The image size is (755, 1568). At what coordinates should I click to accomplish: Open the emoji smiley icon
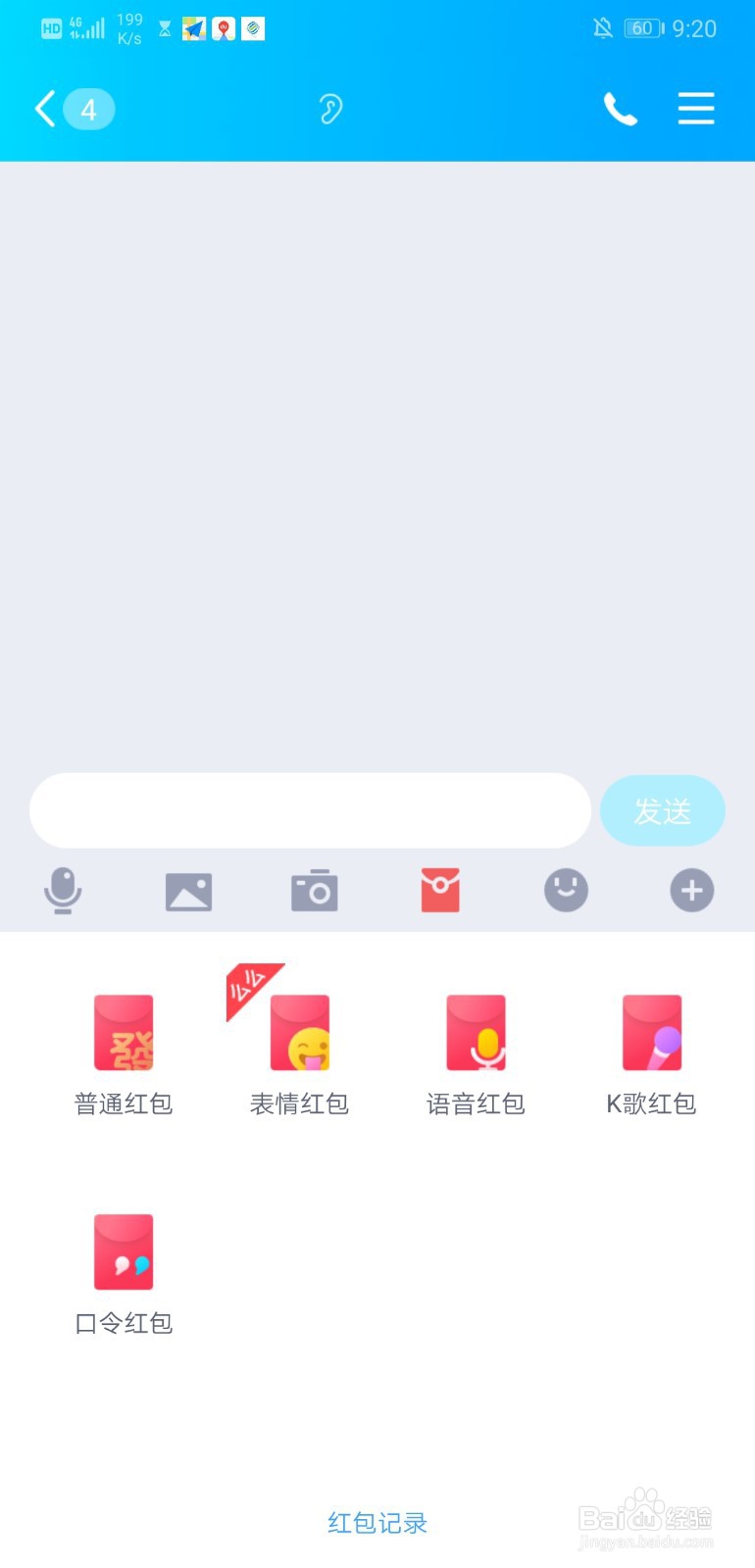click(x=566, y=890)
